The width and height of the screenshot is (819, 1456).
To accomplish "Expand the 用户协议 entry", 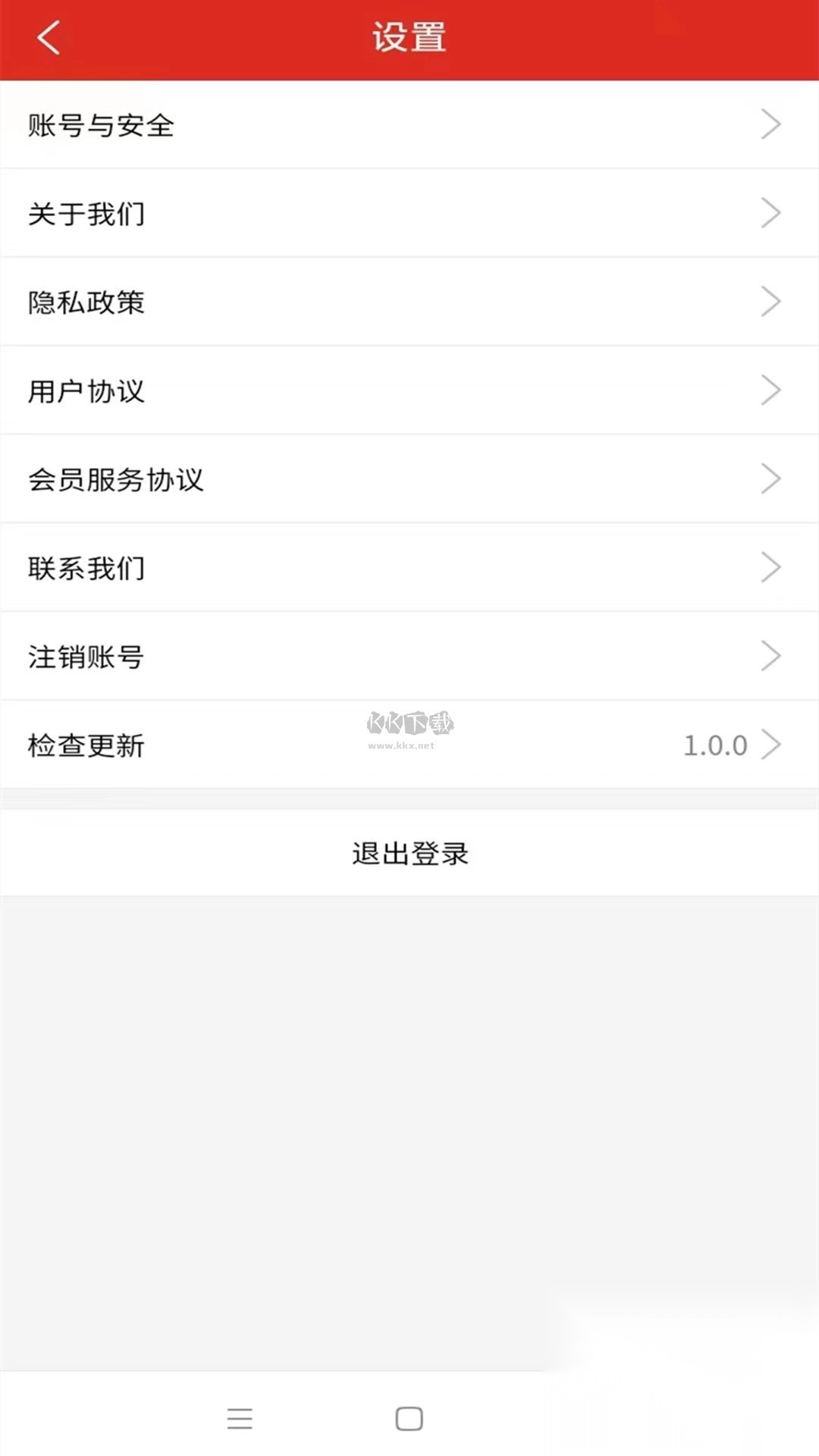I will pyautogui.click(x=409, y=390).
